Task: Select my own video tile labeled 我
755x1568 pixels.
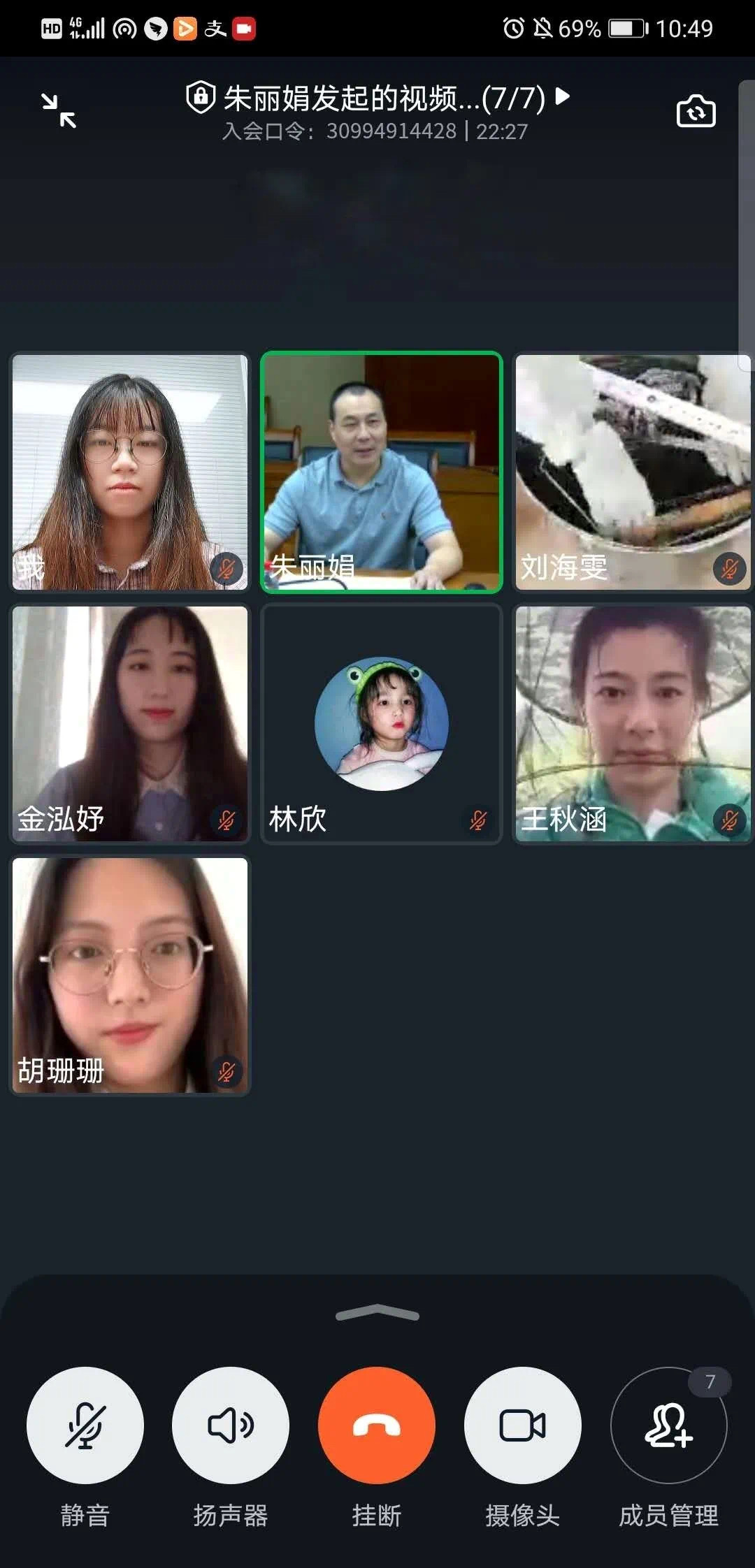Action: pos(130,472)
